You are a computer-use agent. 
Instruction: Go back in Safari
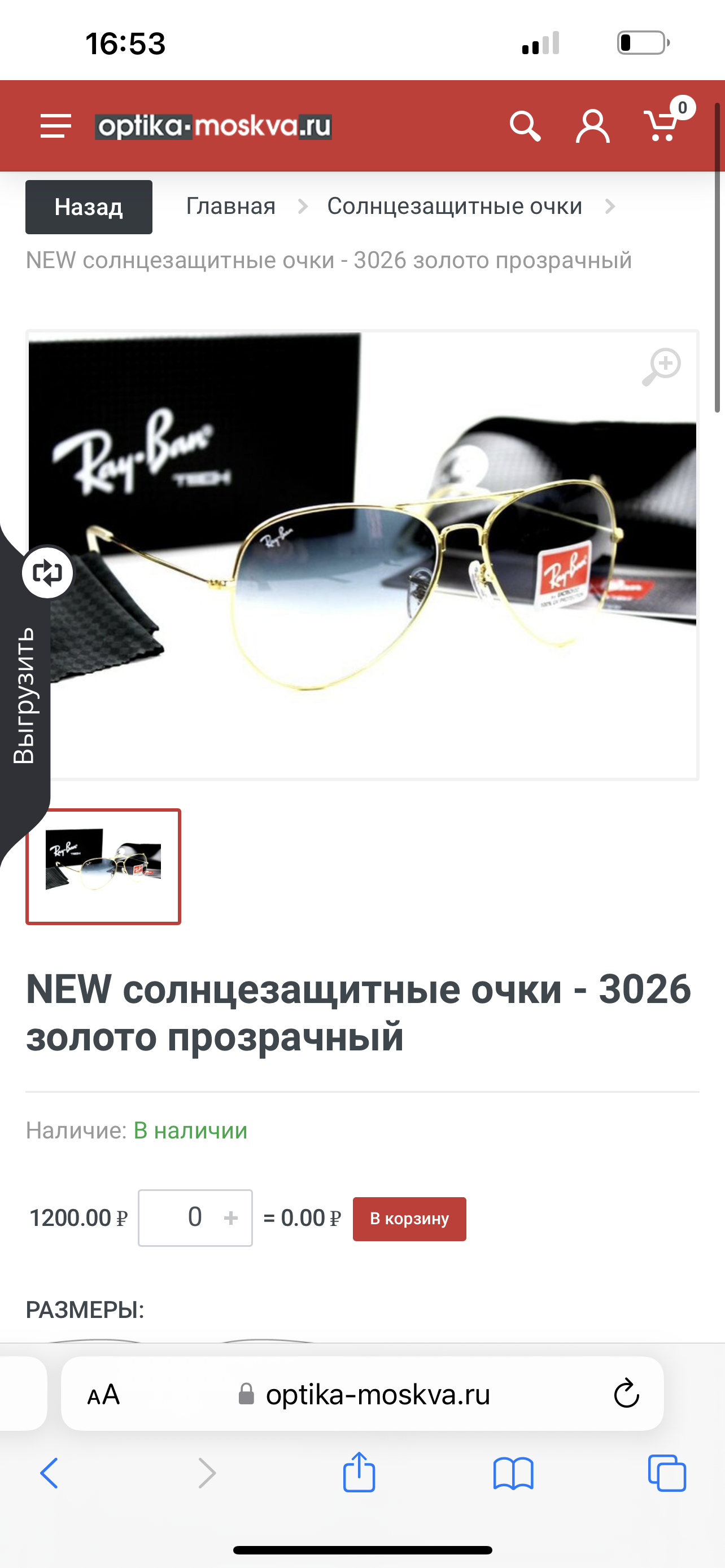[x=49, y=1473]
